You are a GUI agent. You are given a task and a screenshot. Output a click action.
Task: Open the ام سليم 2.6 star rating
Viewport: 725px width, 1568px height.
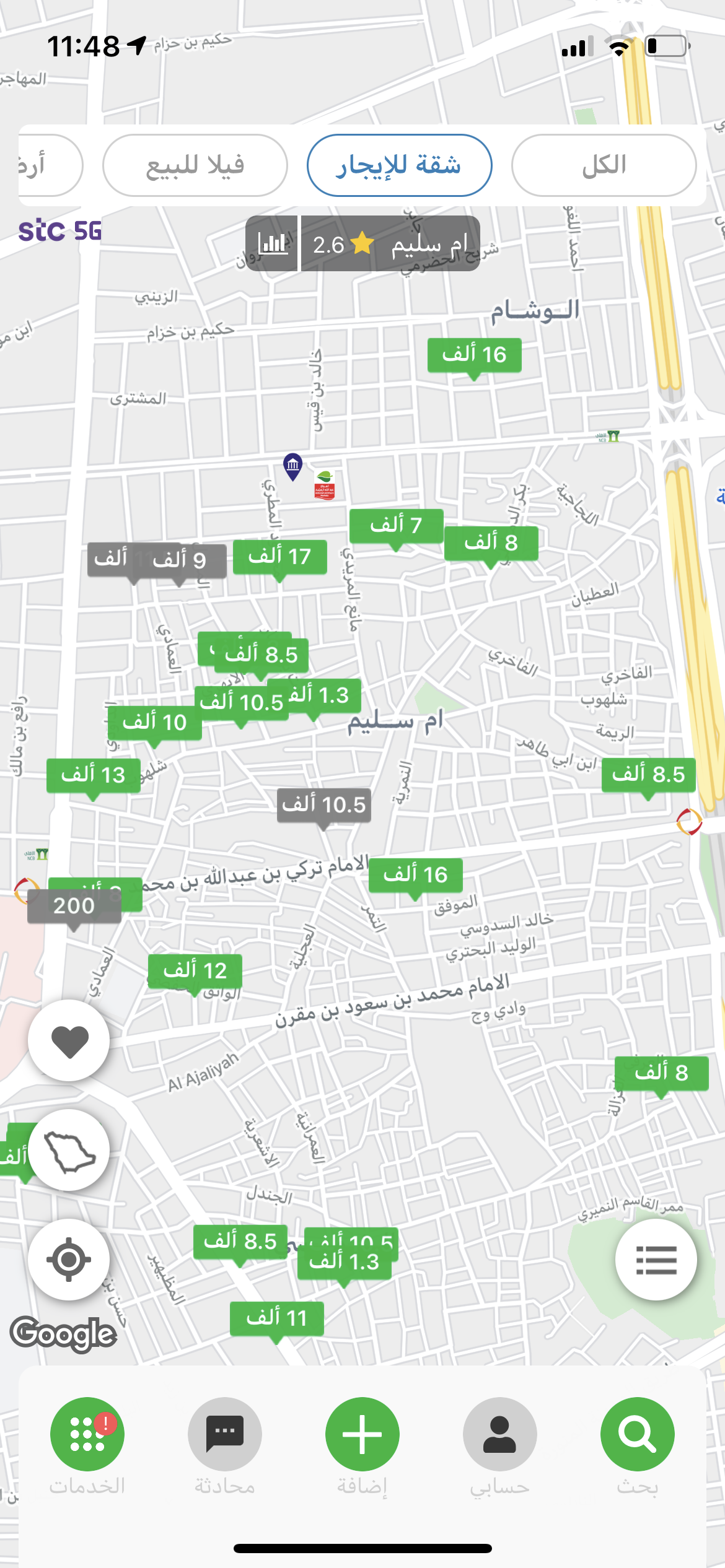pyautogui.click(x=390, y=244)
